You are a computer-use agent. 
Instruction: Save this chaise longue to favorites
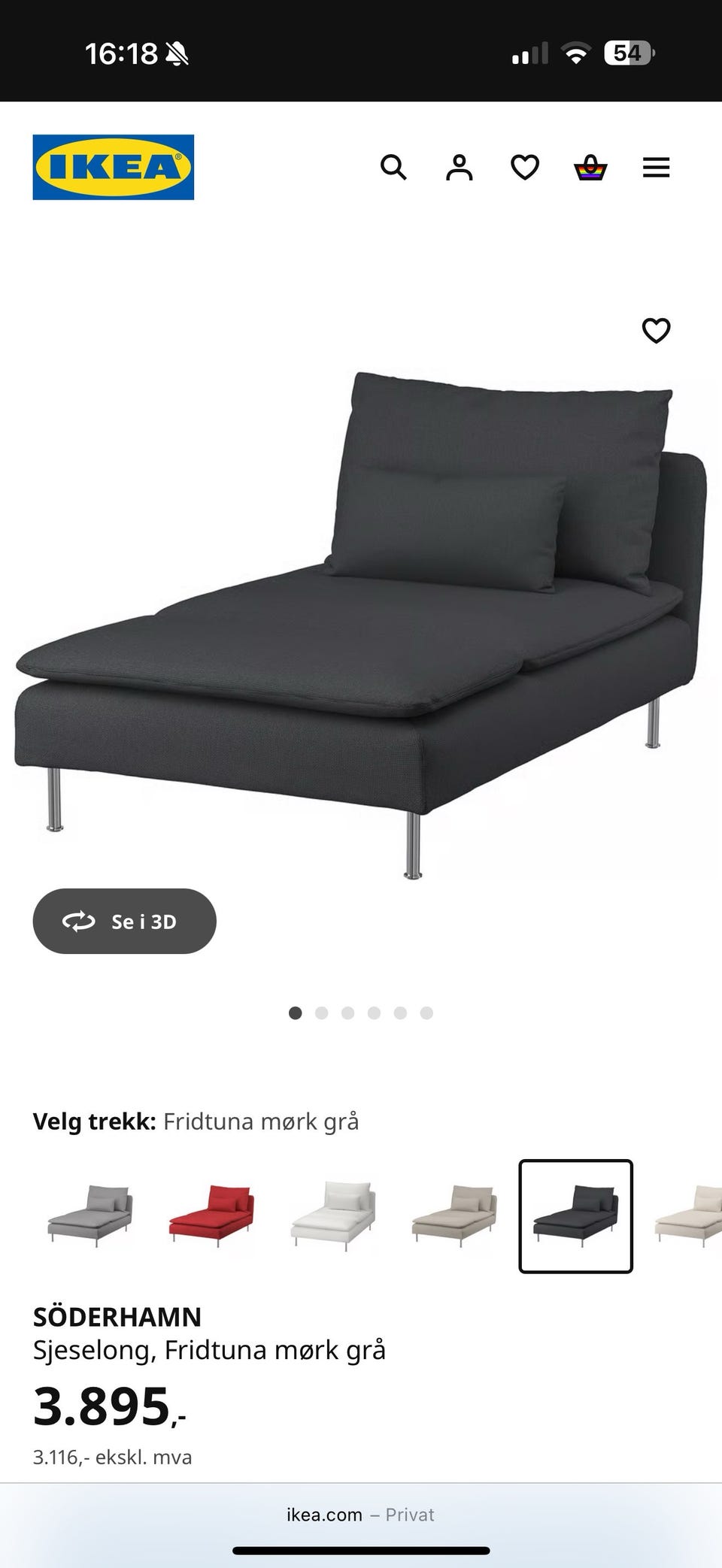pos(656,330)
